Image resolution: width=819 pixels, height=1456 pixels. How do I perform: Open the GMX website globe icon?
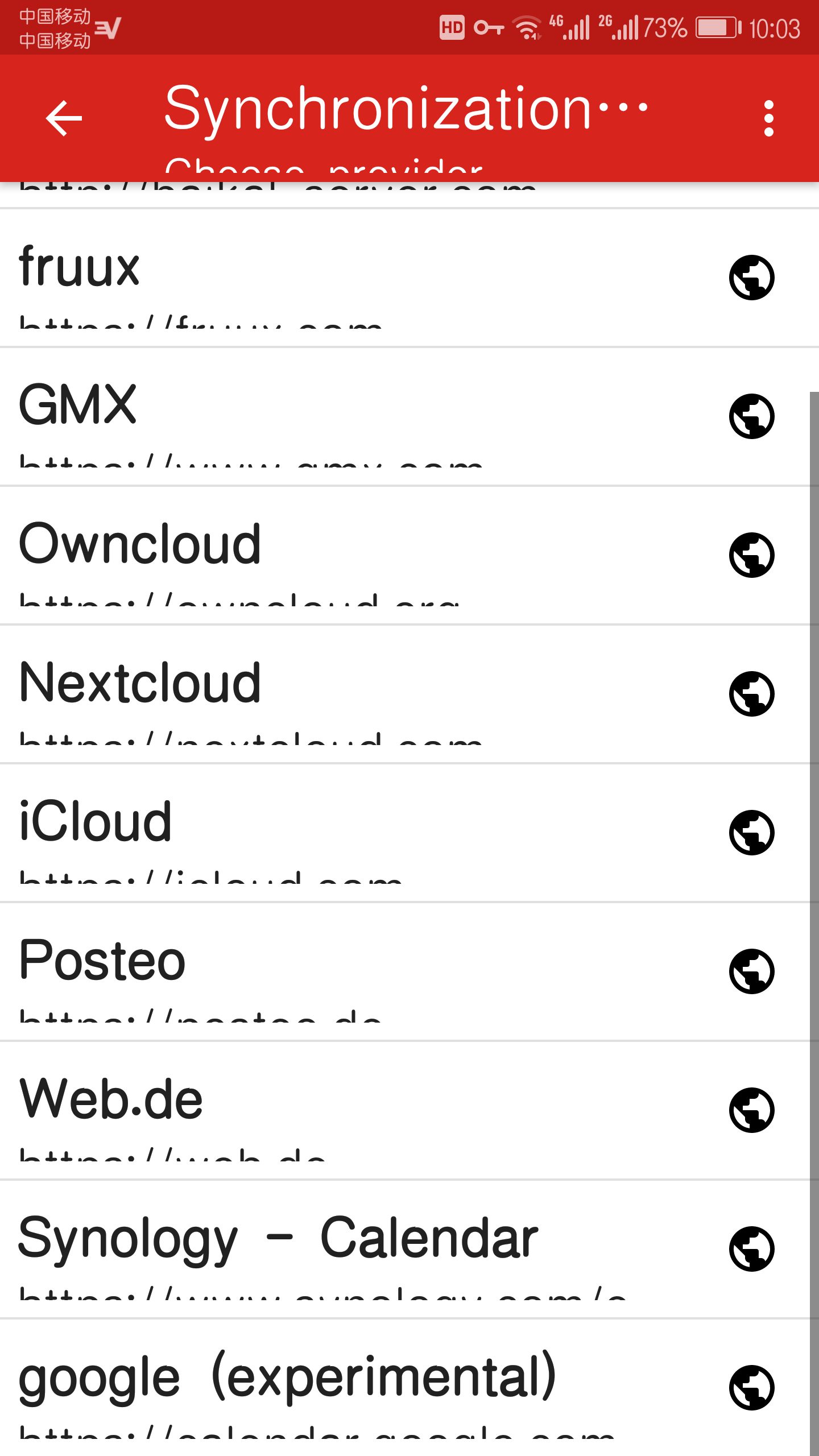(752, 416)
